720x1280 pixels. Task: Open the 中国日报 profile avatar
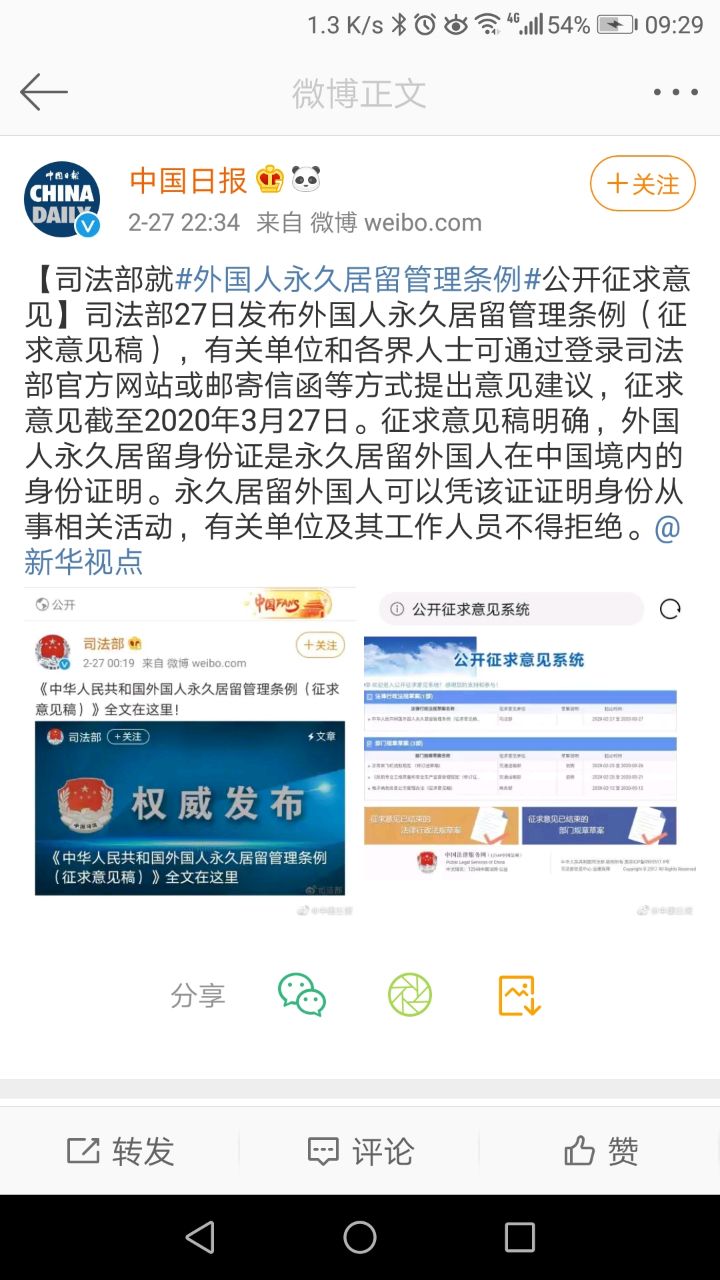62,198
